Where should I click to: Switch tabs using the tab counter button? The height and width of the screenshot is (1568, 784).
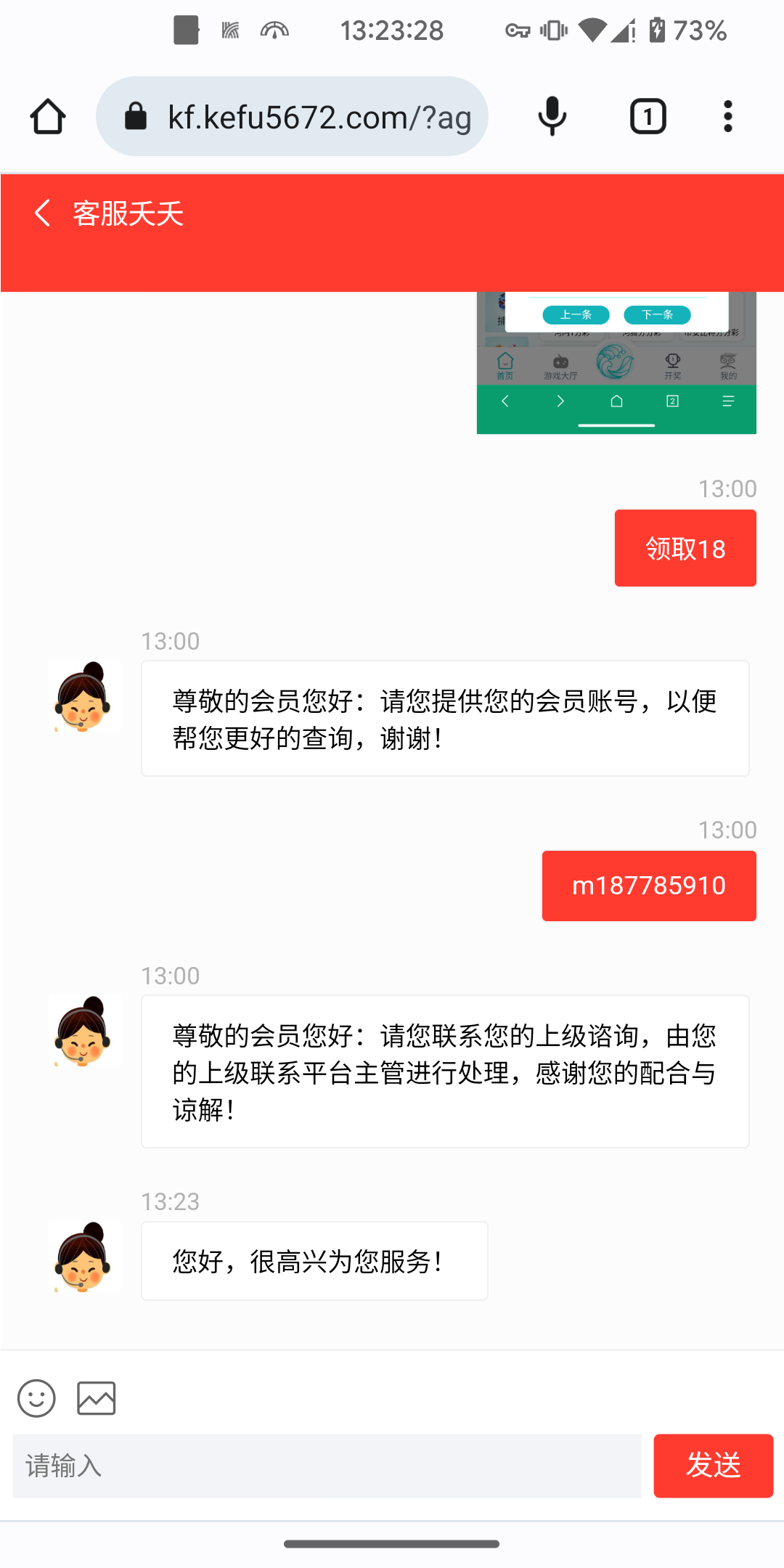coord(648,116)
